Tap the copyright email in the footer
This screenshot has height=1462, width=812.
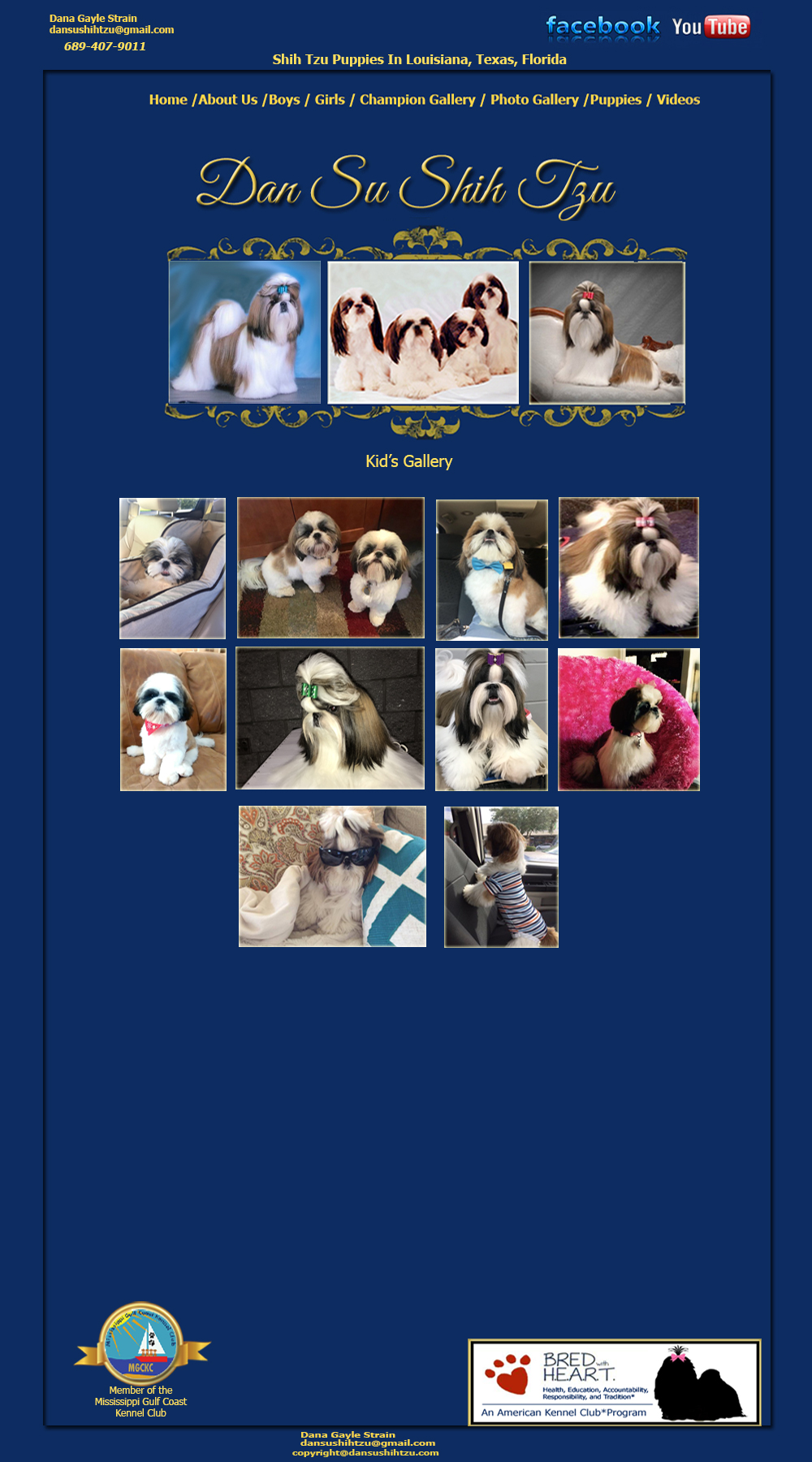pos(365,1452)
